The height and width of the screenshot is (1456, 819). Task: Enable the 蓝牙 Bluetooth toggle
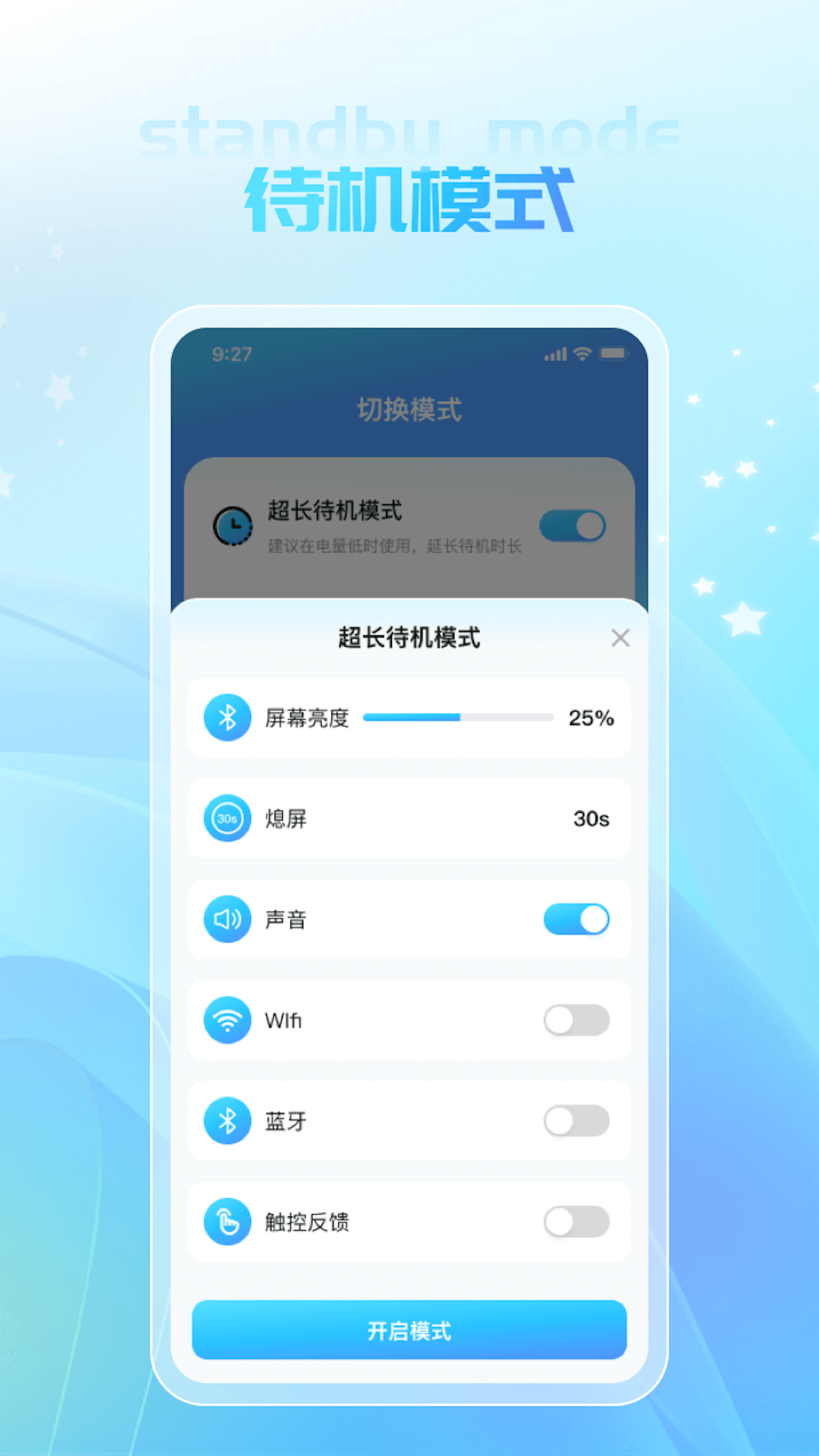[x=576, y=1121]
